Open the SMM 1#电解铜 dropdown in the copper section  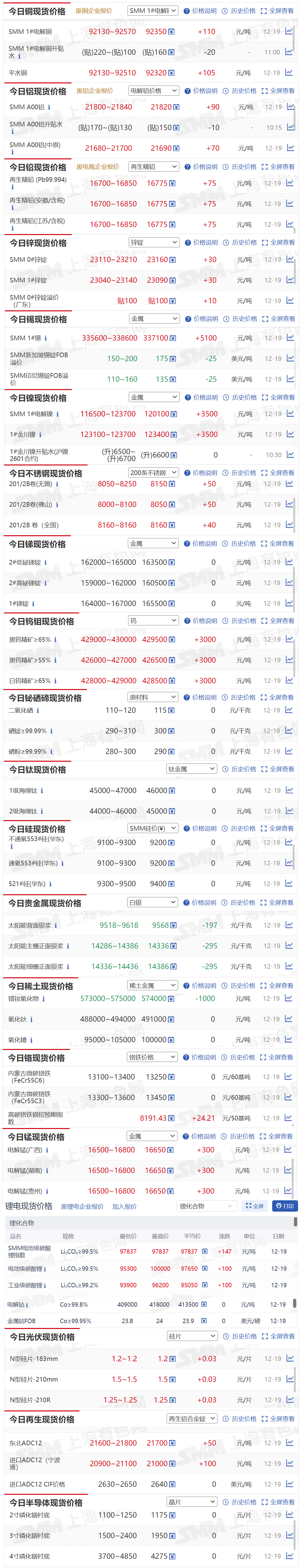[152, 10]
